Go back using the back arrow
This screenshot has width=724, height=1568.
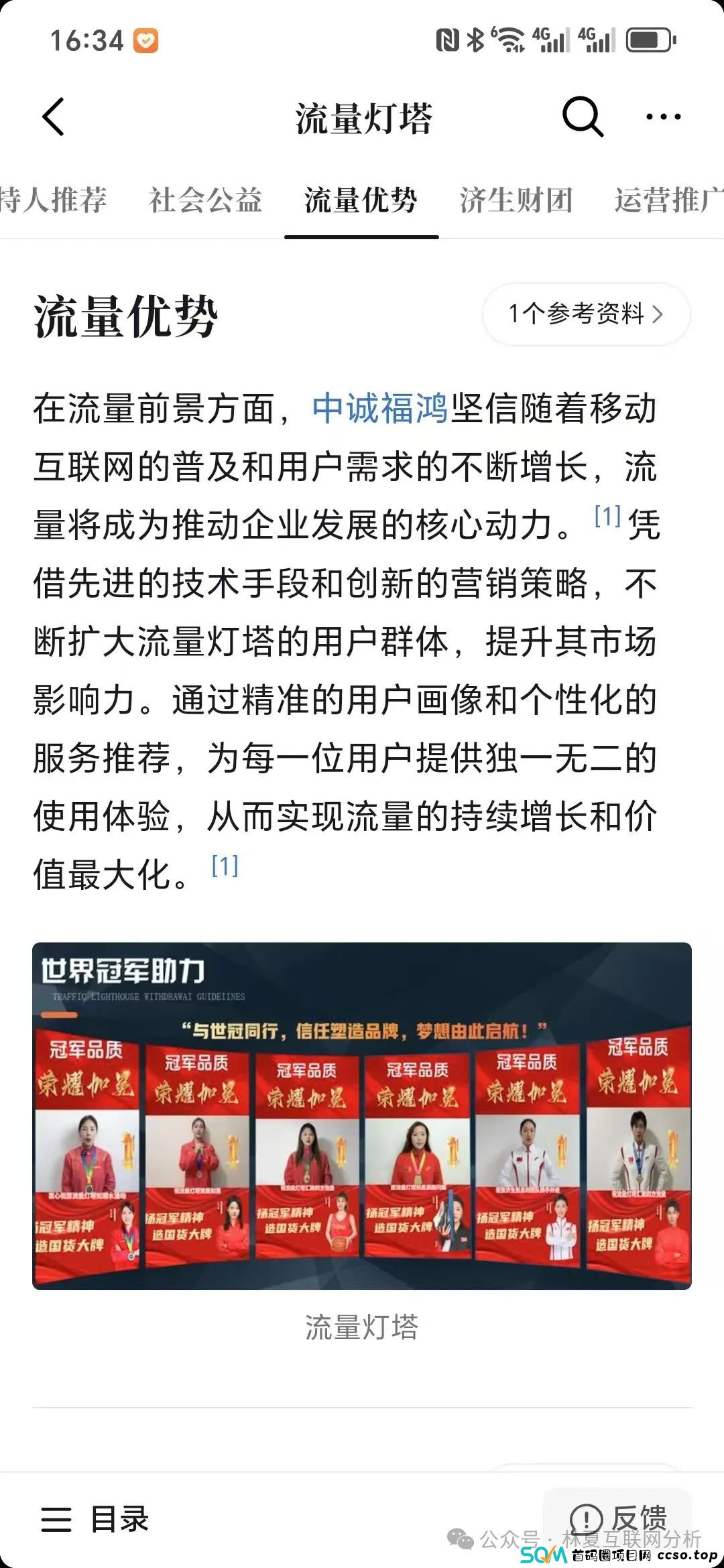pyautogui.click(x=54, y=117)
